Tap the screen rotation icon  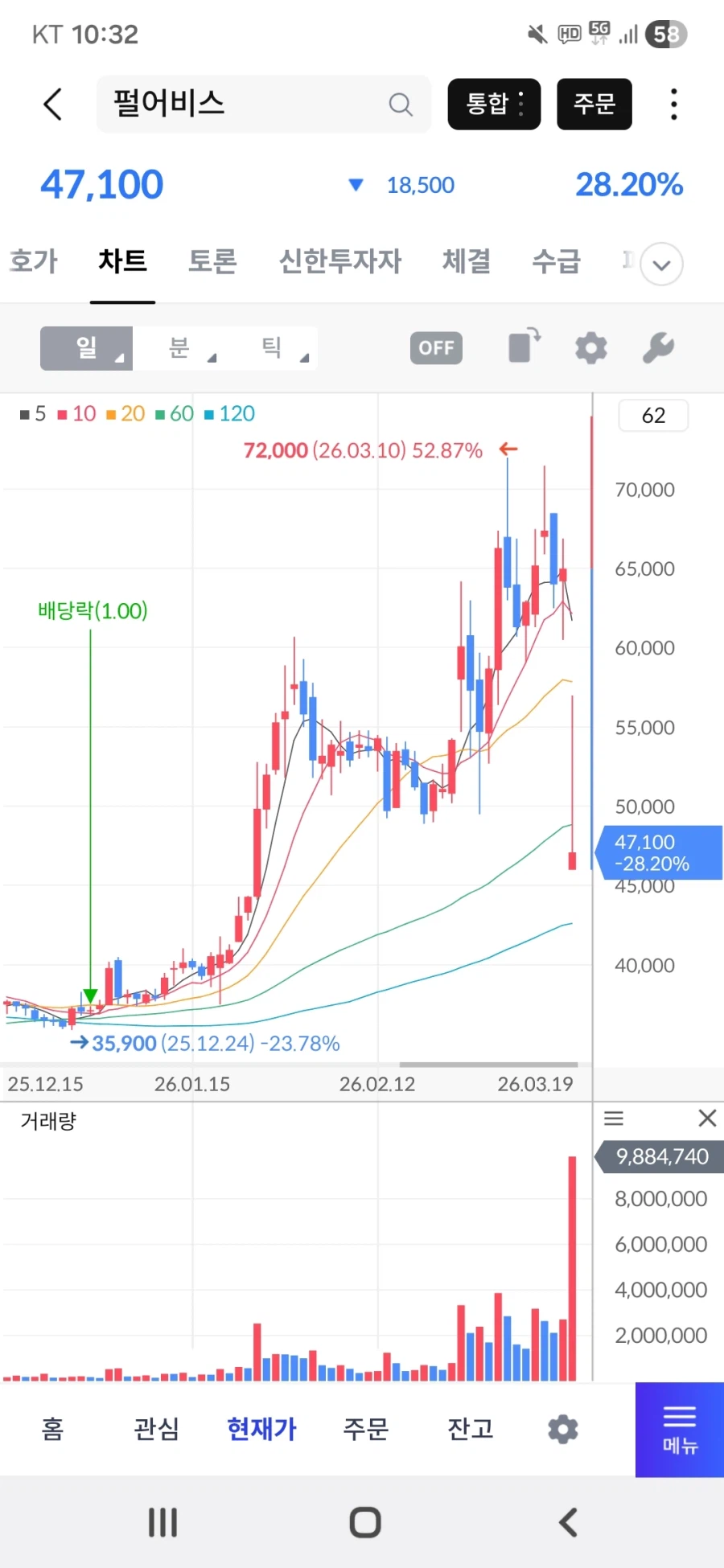click(523, 347)
